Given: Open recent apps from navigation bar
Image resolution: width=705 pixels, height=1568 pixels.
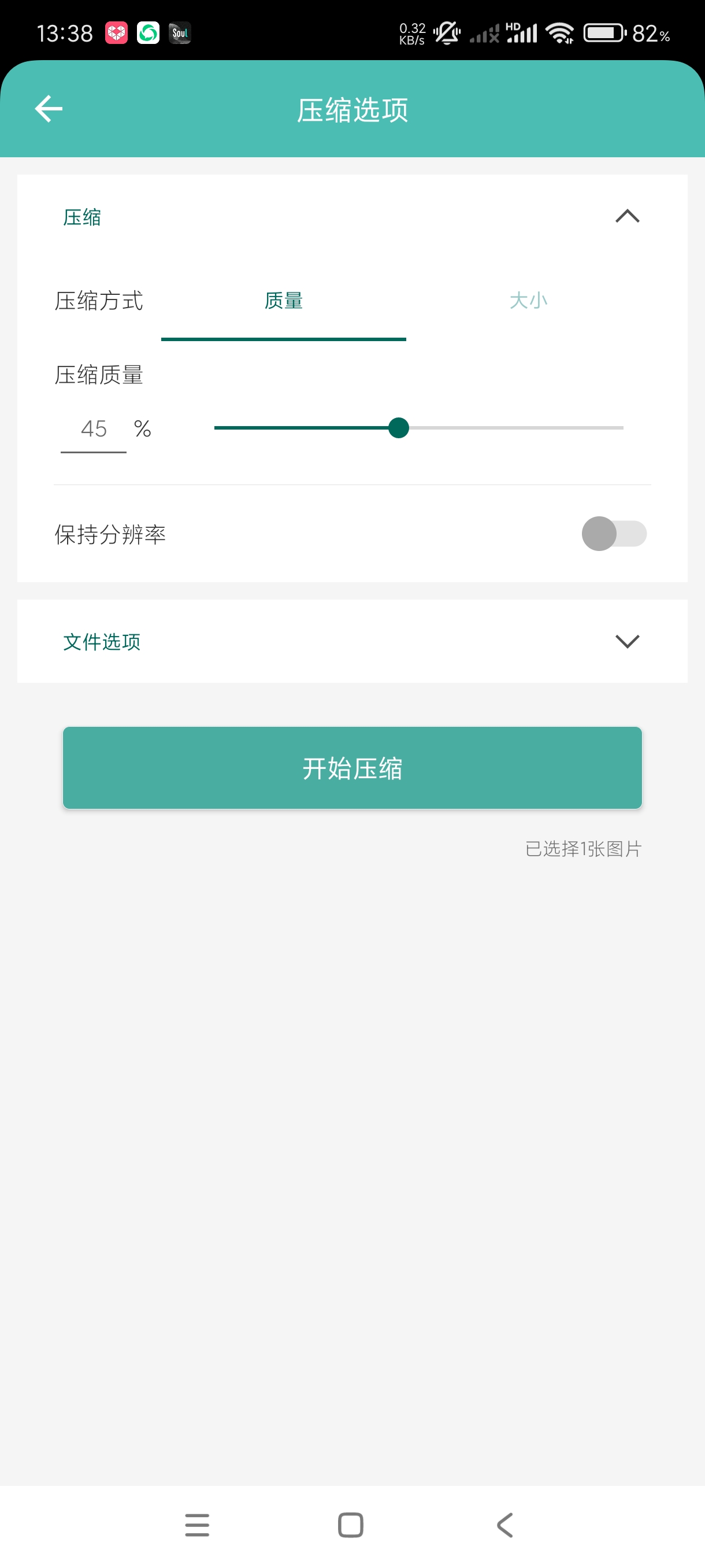Looking at the screenshot, I should (197, 1525).
